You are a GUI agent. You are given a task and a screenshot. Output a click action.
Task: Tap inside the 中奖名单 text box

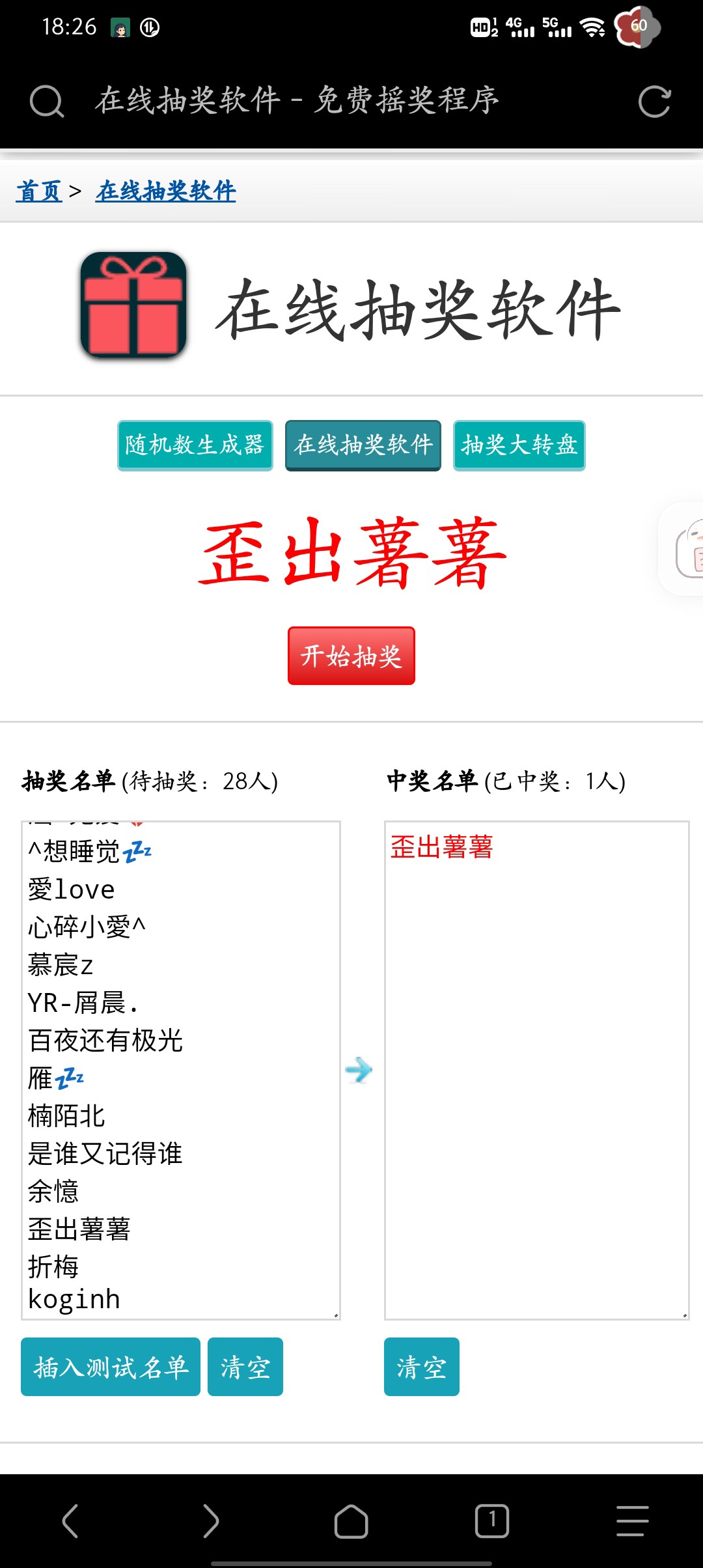pyautogui.click(x=537, y=1071)
